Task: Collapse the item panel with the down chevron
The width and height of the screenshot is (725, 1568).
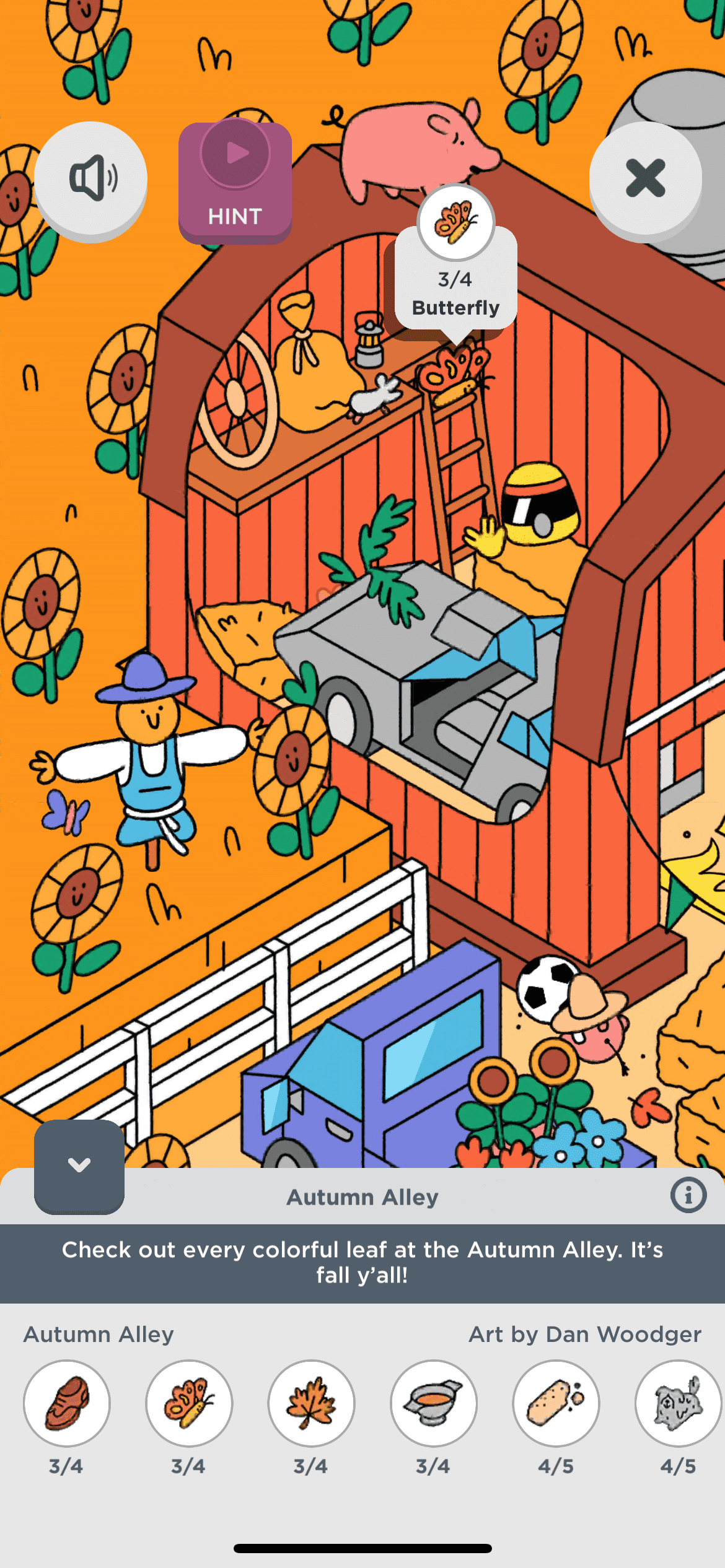Action: click(x=79, y=1165)
